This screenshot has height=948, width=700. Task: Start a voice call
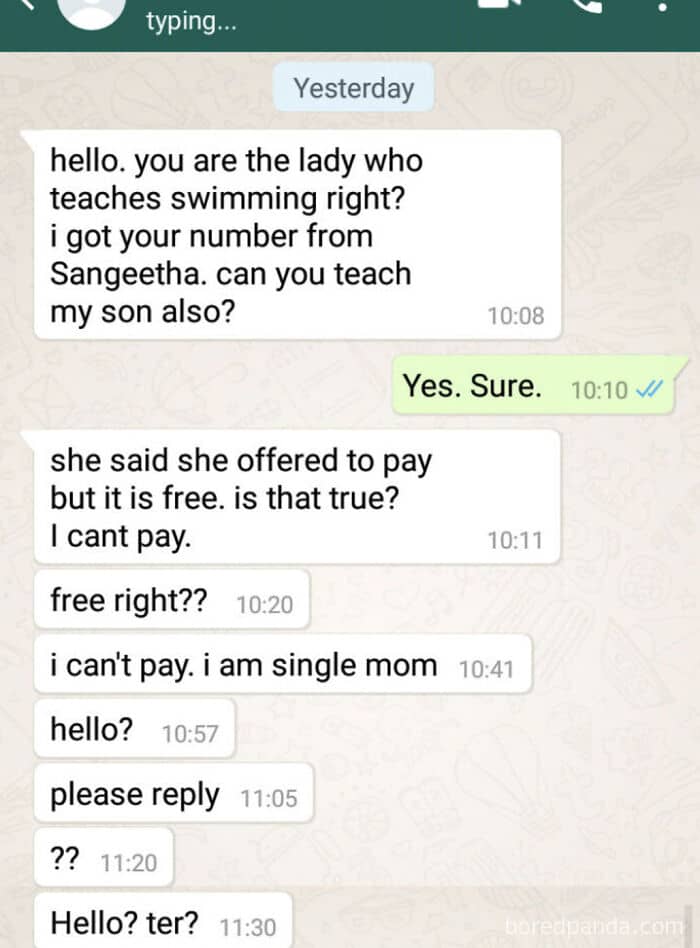click(x=586, y=5)
